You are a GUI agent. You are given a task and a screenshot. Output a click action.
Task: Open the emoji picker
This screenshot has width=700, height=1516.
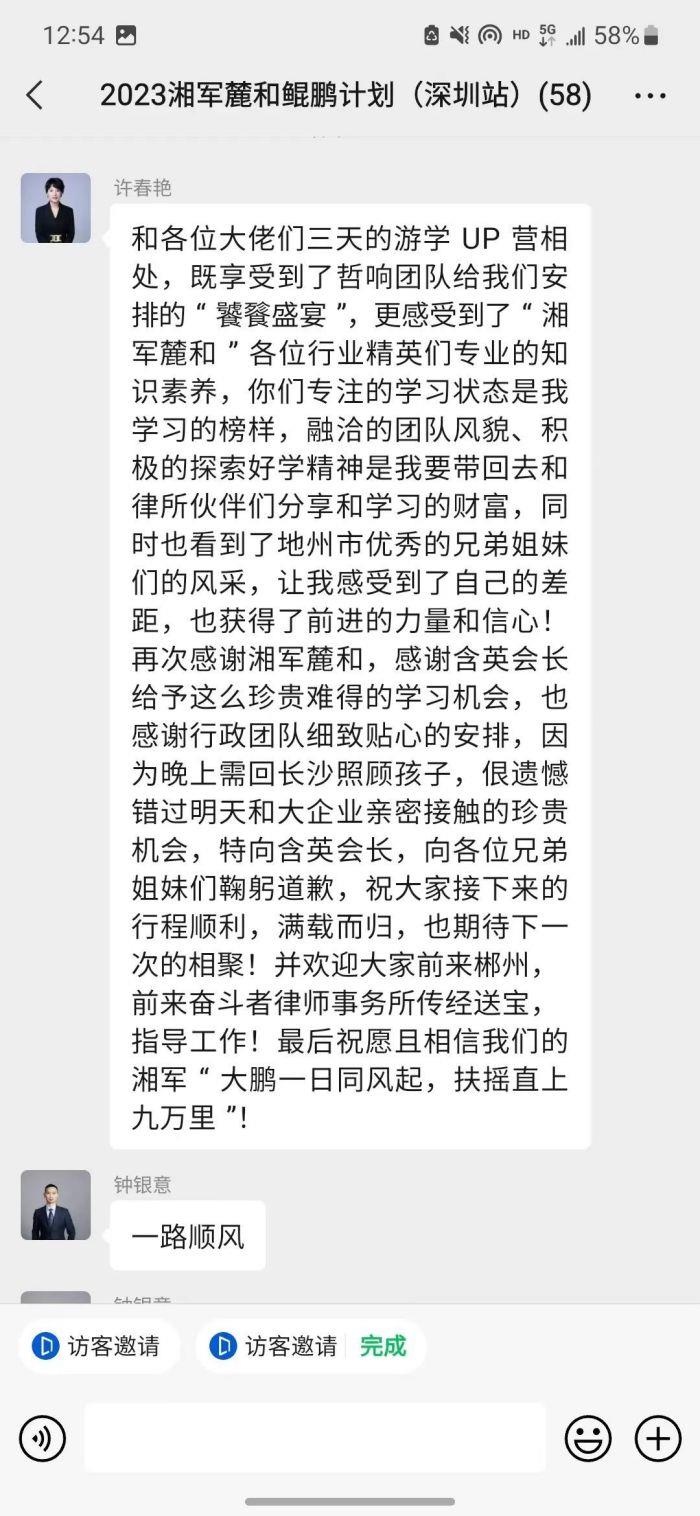[588, 1438]
